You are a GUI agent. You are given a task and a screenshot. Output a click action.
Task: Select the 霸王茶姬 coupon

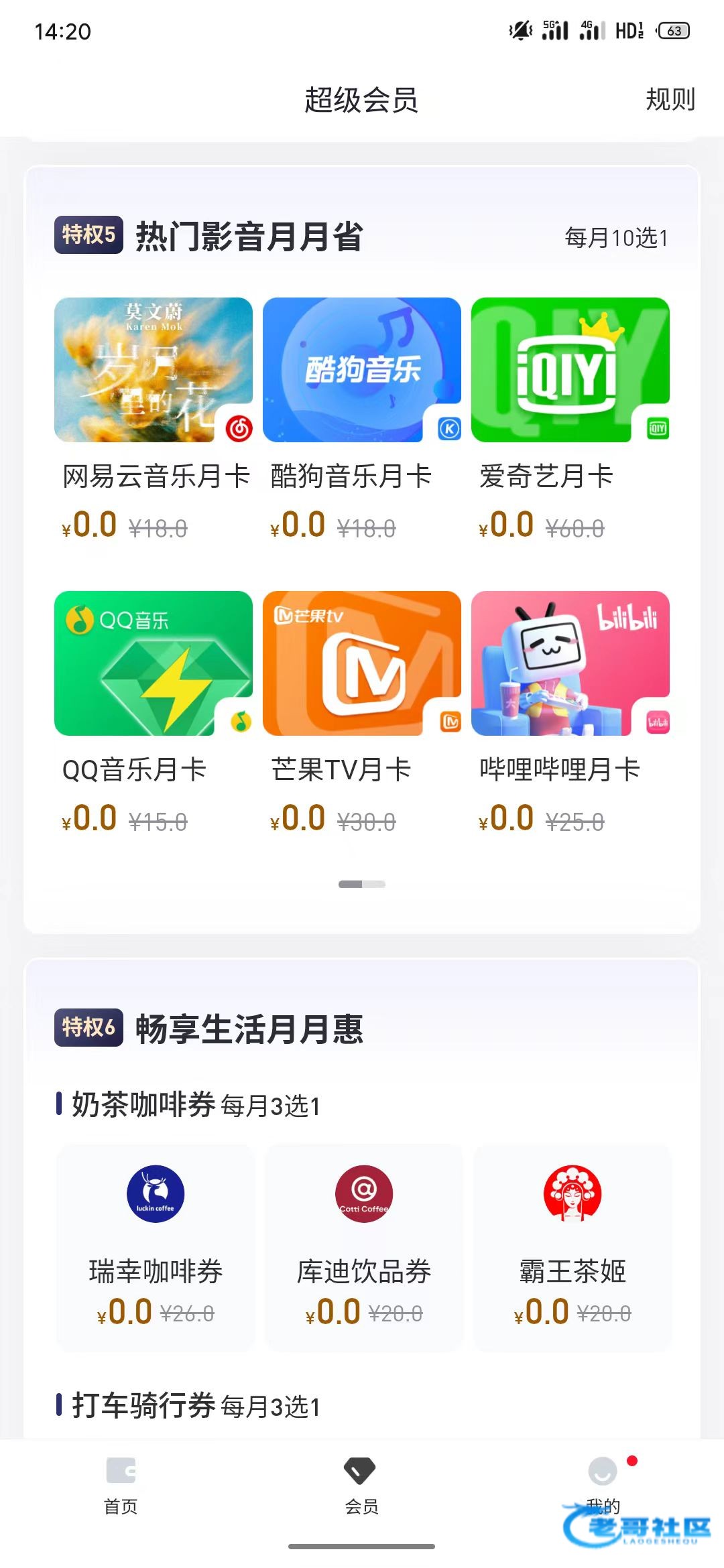[x=572, y=1246]
